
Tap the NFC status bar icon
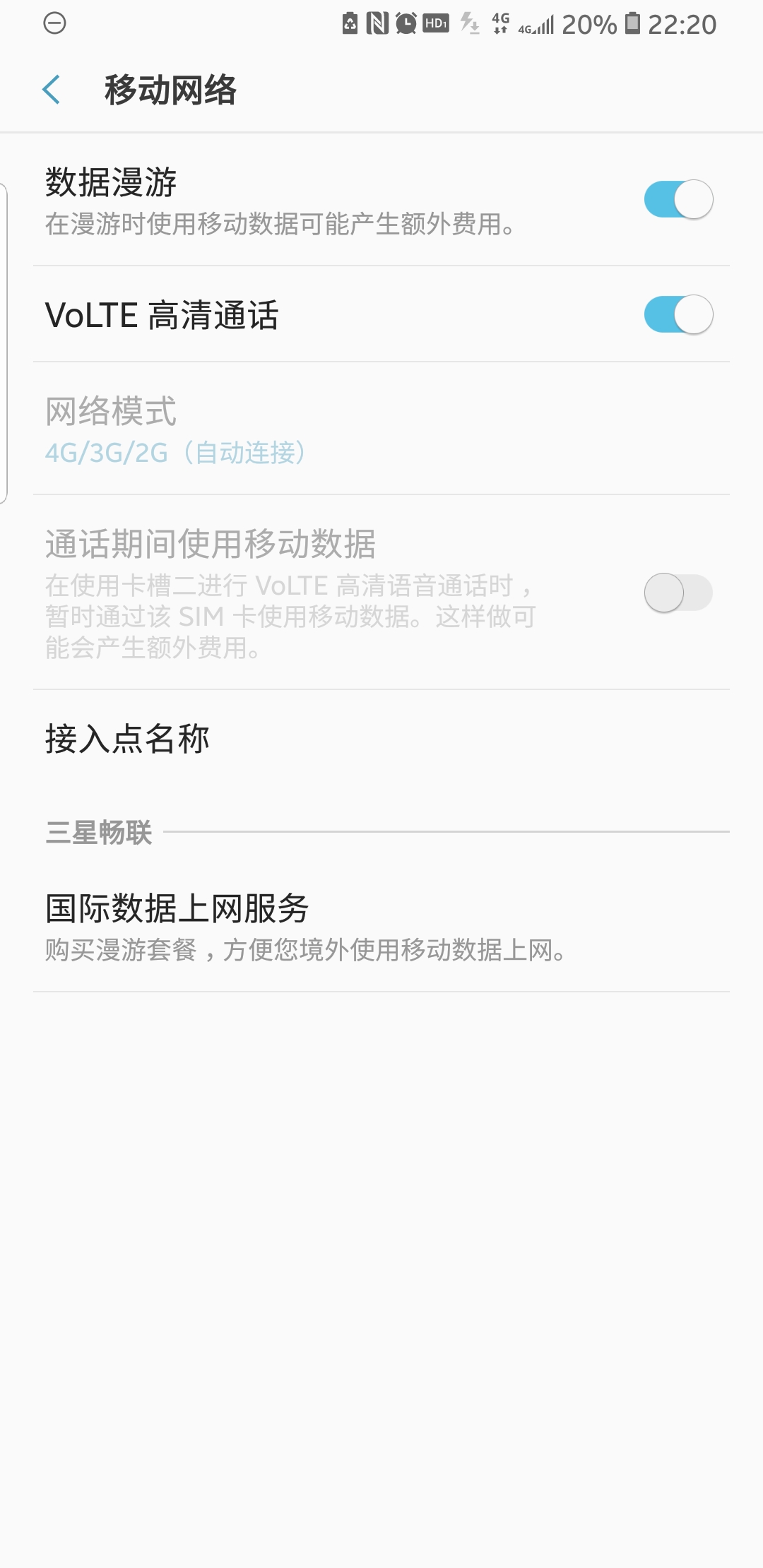coord(379,23)
